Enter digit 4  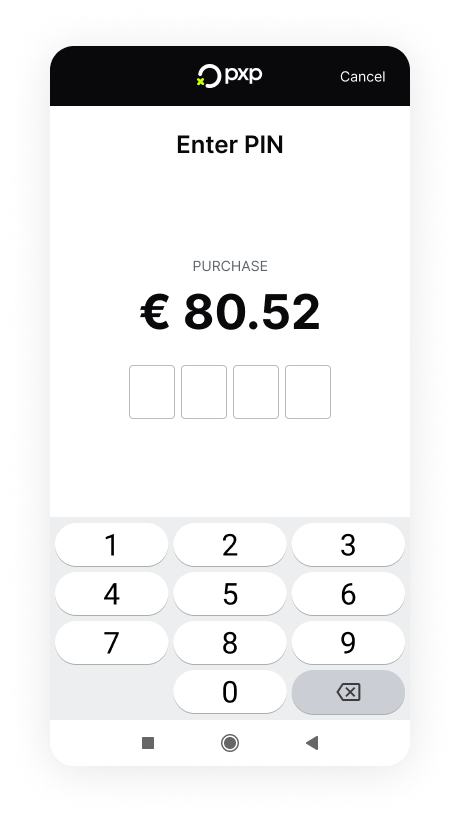coord(112,594)
